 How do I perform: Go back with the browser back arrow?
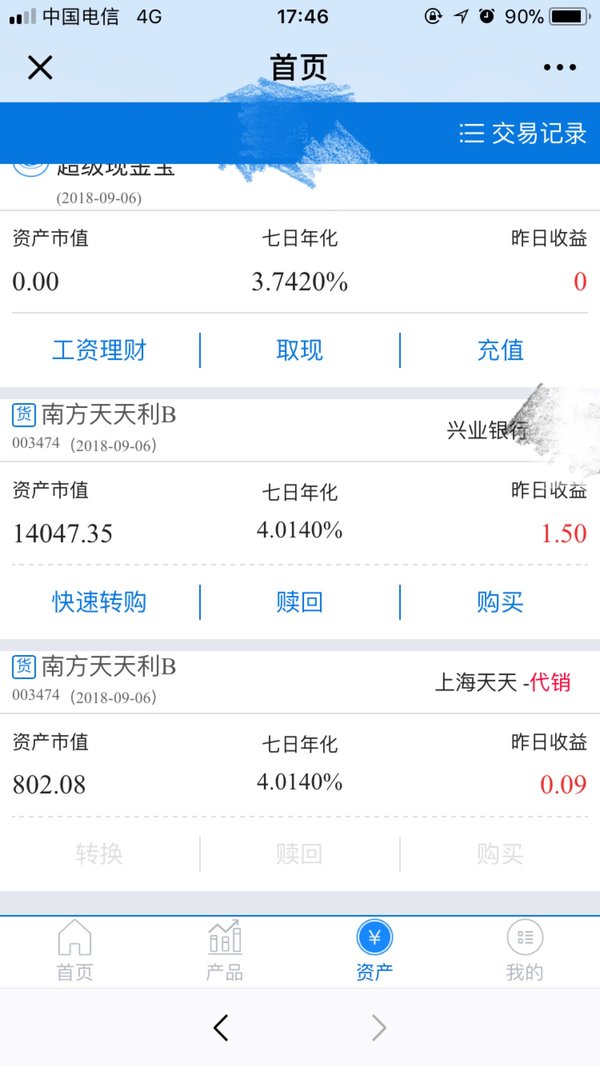point(221,1028)
